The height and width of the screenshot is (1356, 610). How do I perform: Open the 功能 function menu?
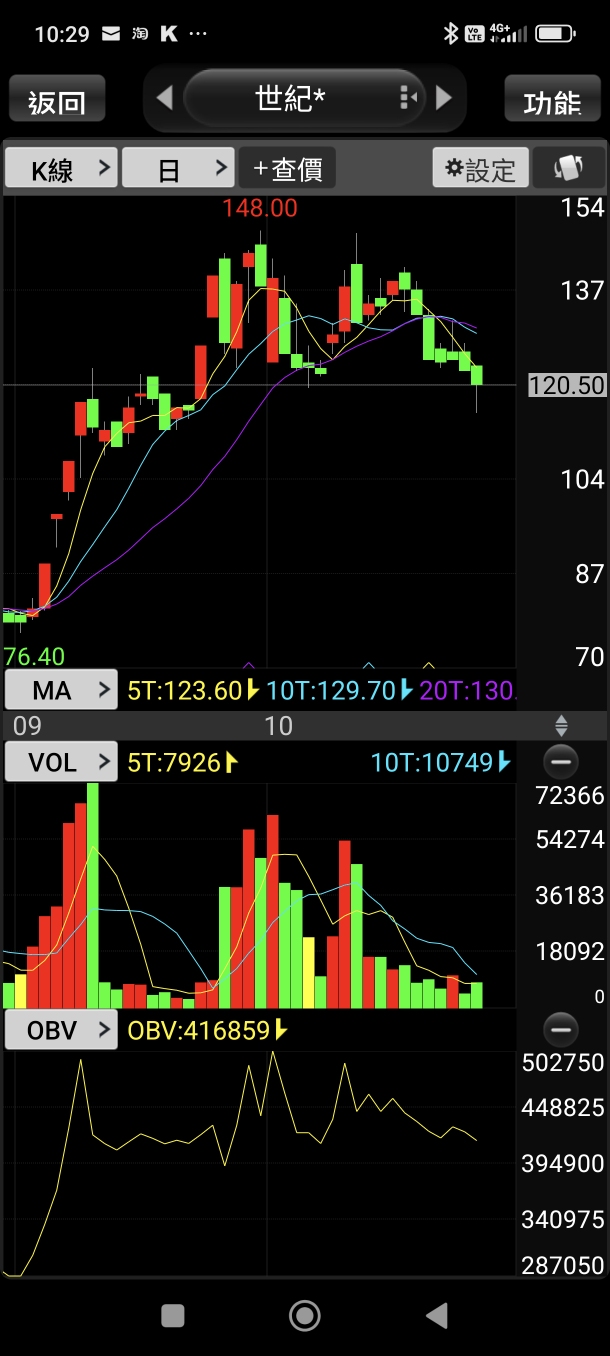pyautogui.click(x=552, y=101)
